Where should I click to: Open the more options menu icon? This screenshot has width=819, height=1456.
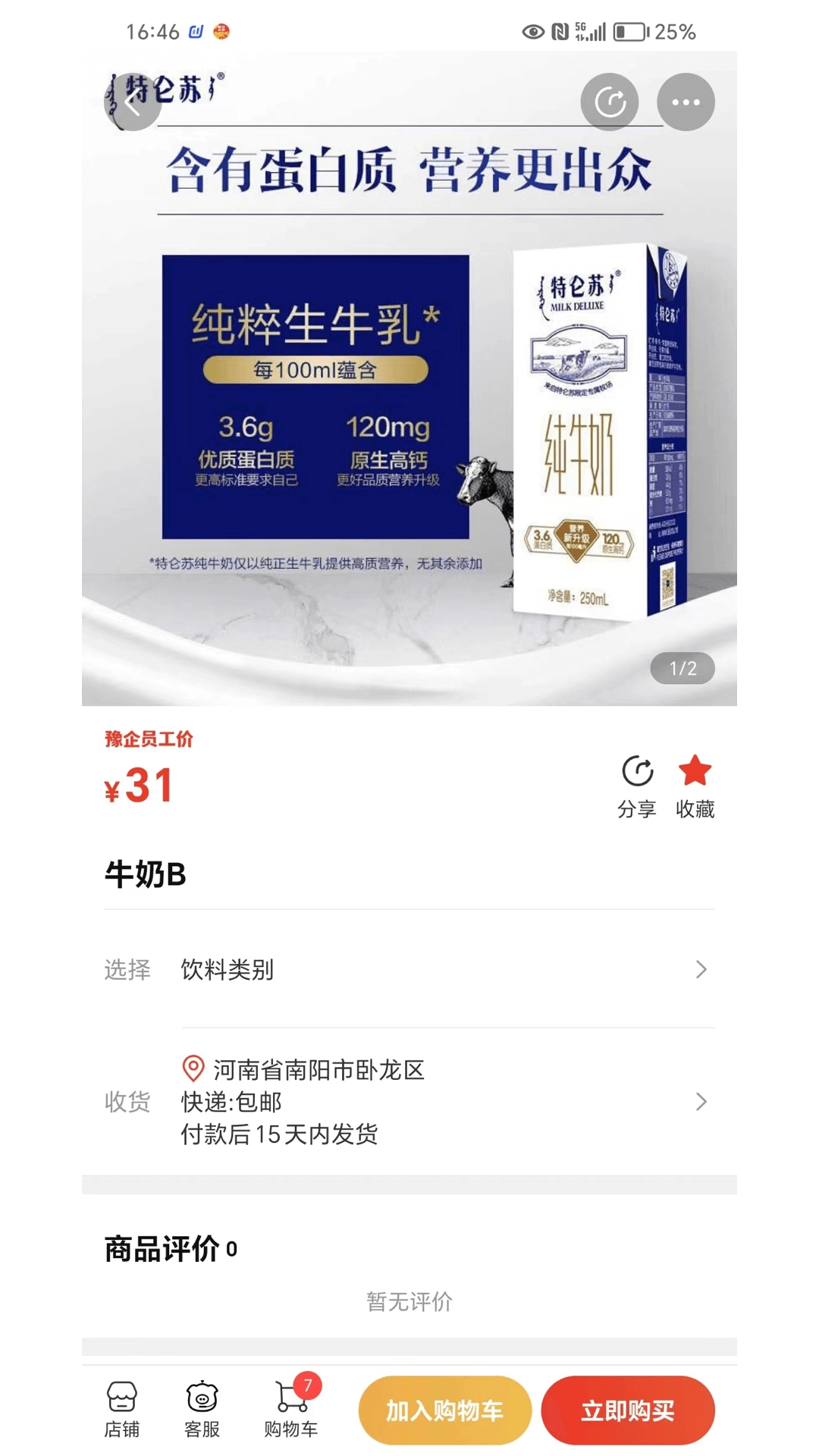[685, 101]
